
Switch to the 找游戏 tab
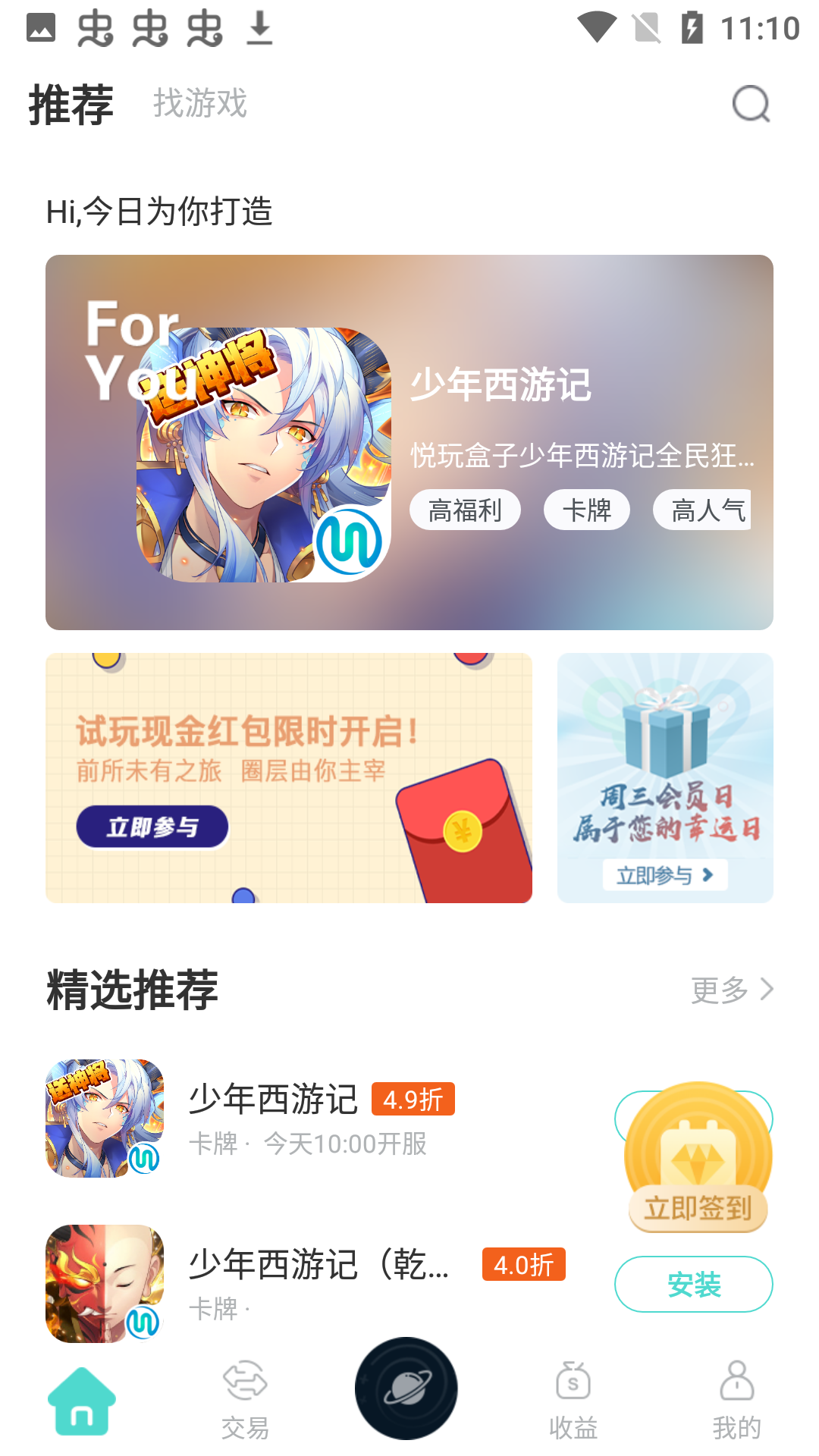(200, 103)
